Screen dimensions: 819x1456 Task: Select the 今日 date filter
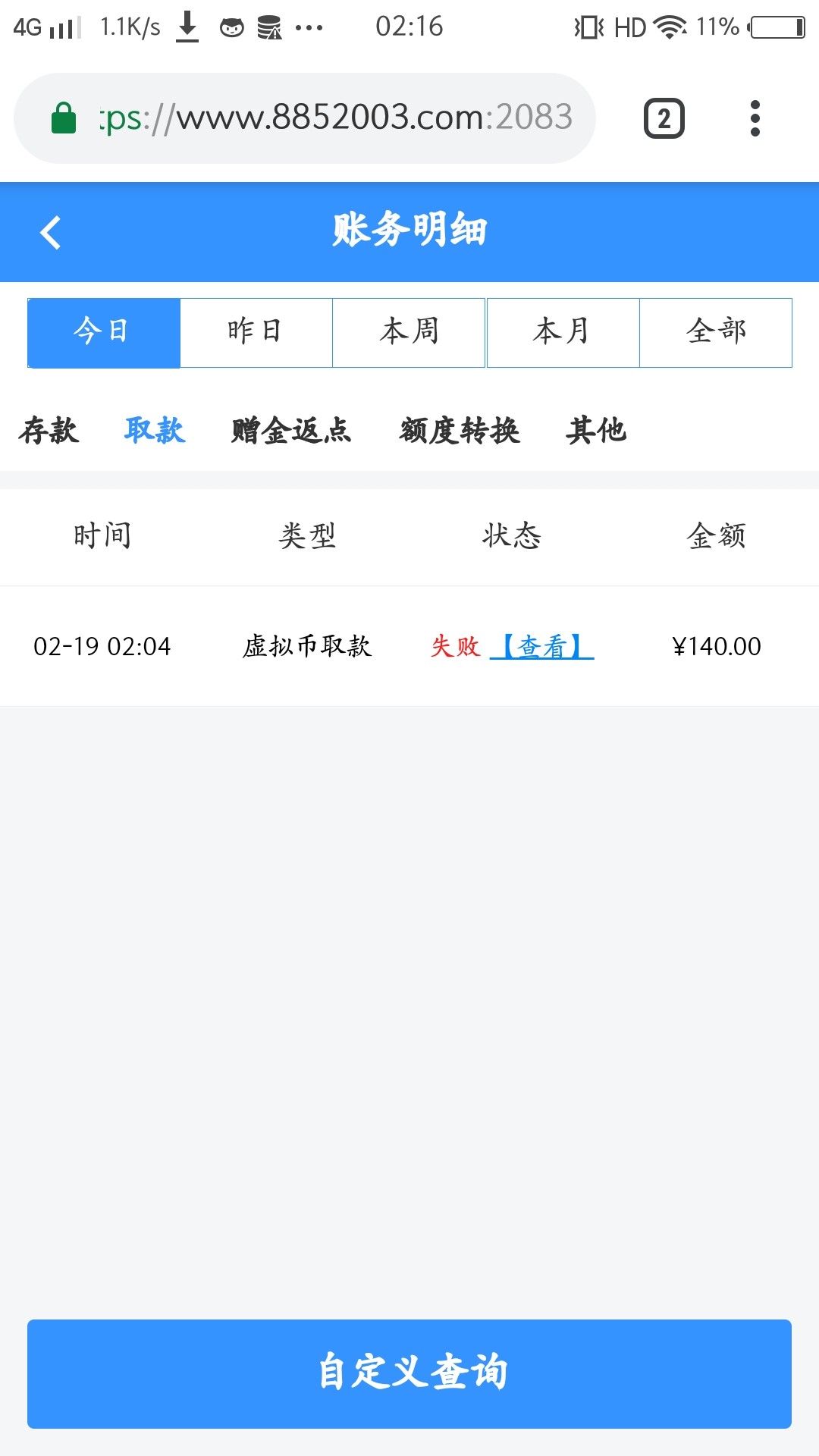104,333
